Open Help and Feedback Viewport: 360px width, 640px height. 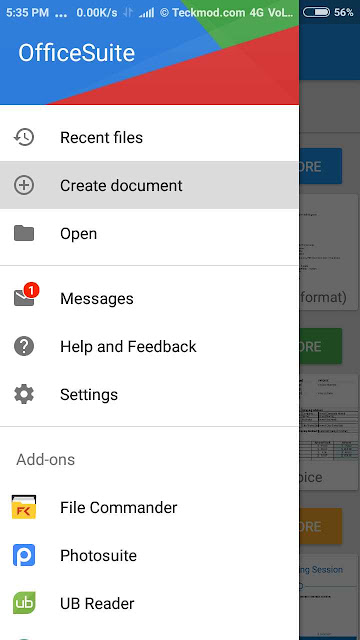tap(149, 347)
